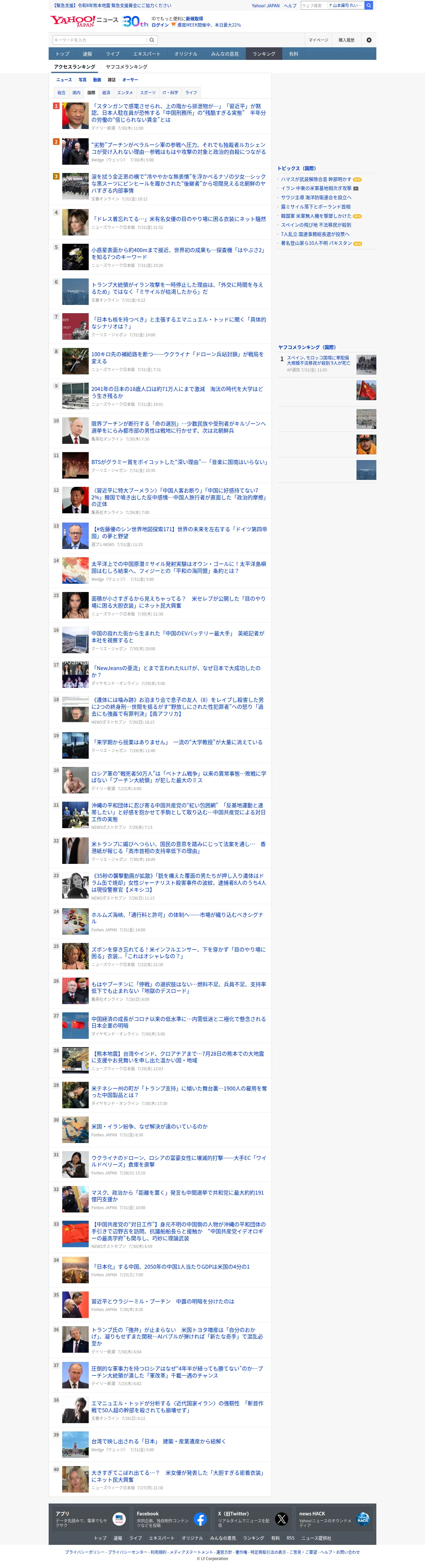This screenshot has width=425, height=1568.
Task: Select the エンタメ category tab
Action: 125,93
